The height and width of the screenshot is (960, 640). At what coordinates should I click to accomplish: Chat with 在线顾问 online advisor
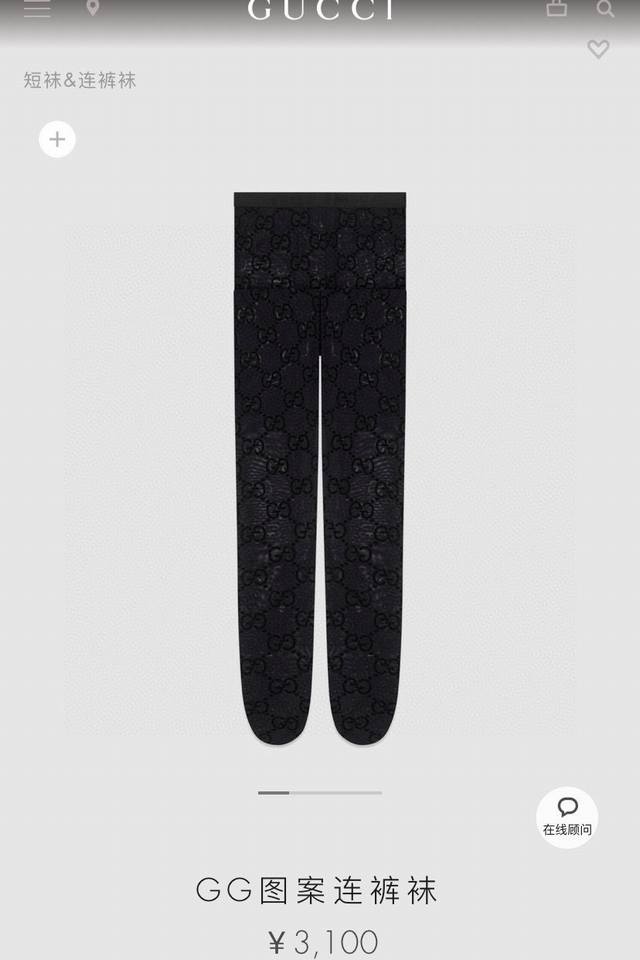tap(567, 817)
